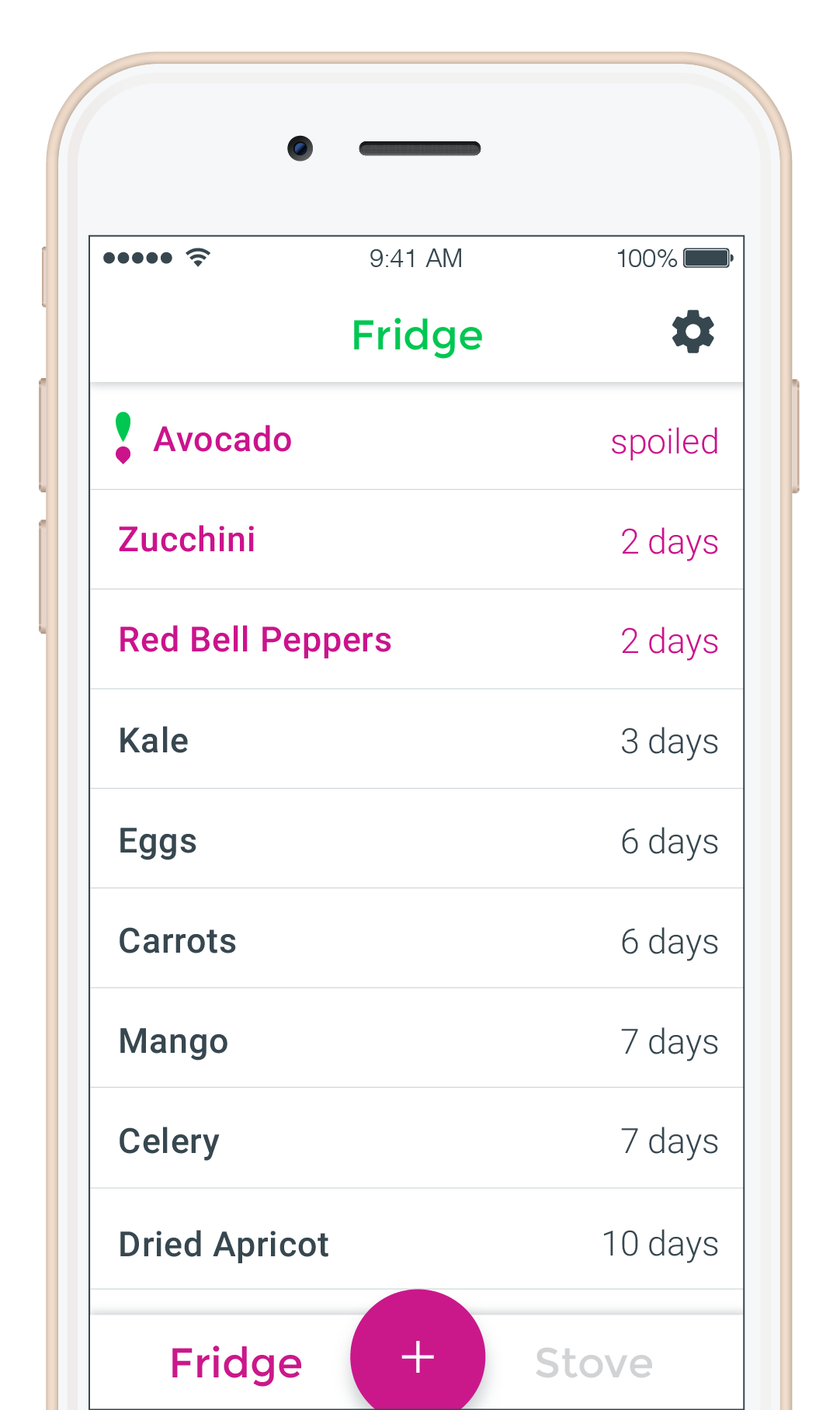Viewport: 840px width, 1410px height.
Task: Open Eggs in the list
Action: (x=416, y=841)
